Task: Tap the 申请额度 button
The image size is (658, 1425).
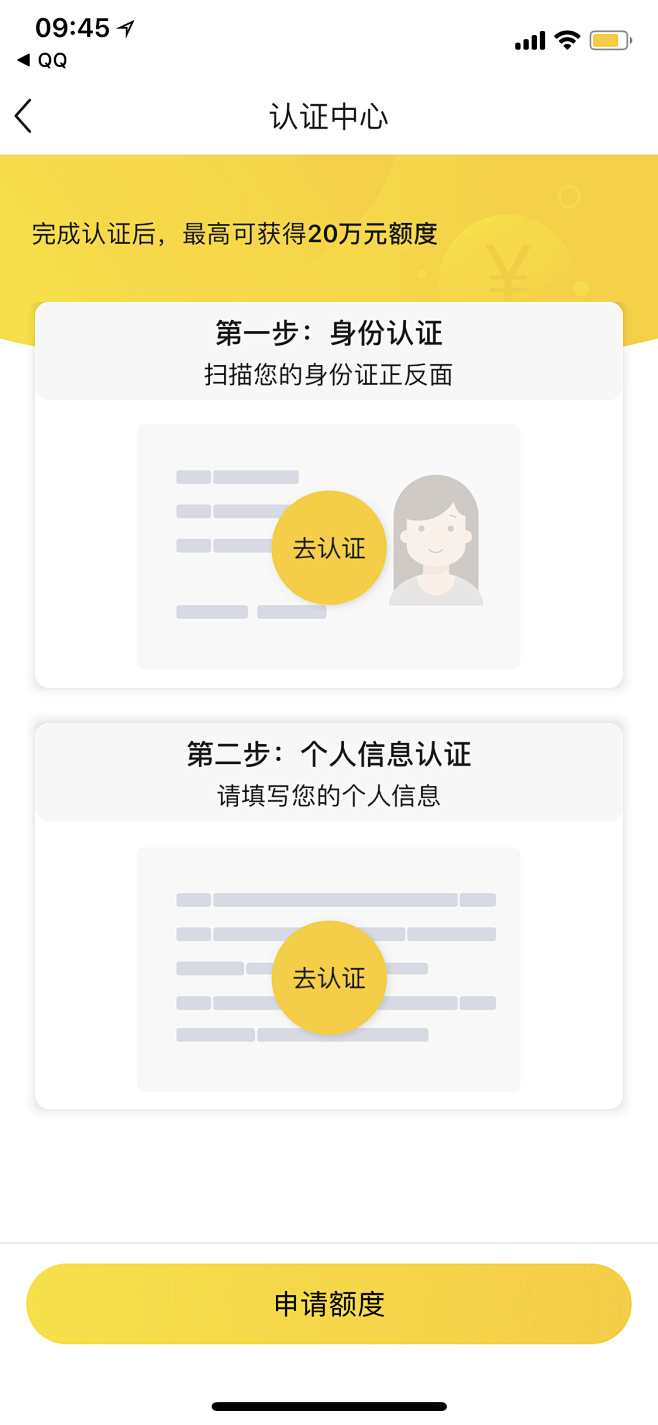Action: click(x=329, y=1304)
